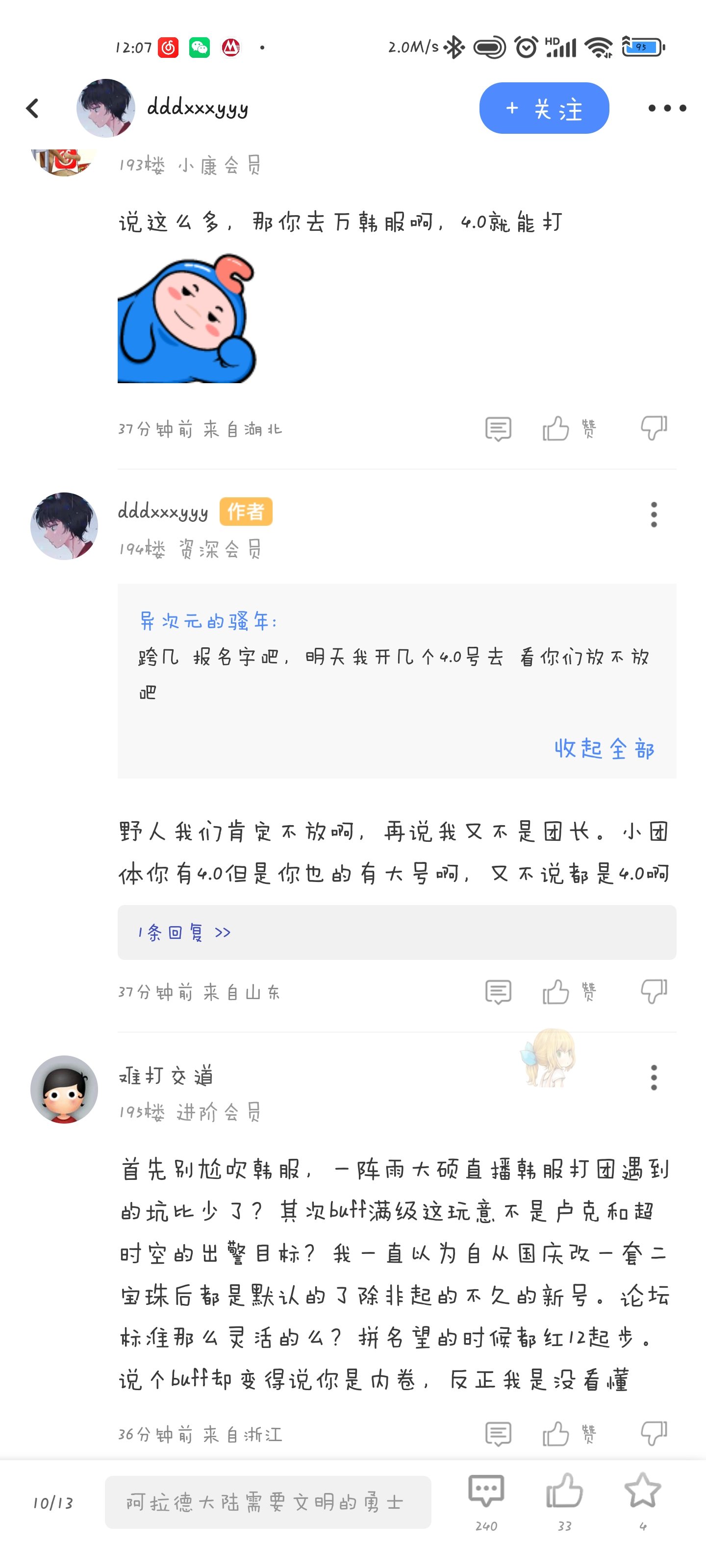This screenshot has width=706, height=1568.
Task: View the 1条回复 under 194楼
Action: point(184,932)
